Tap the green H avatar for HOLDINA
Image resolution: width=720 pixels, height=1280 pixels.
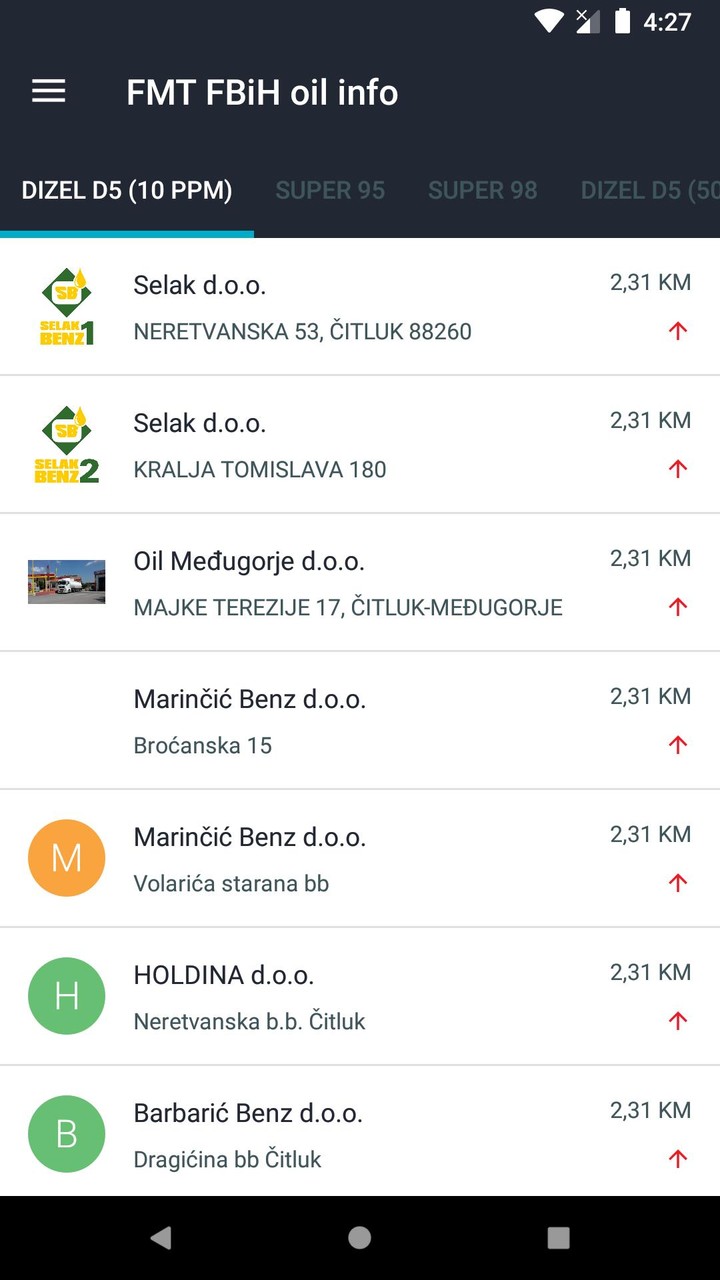tap(66, 996)
